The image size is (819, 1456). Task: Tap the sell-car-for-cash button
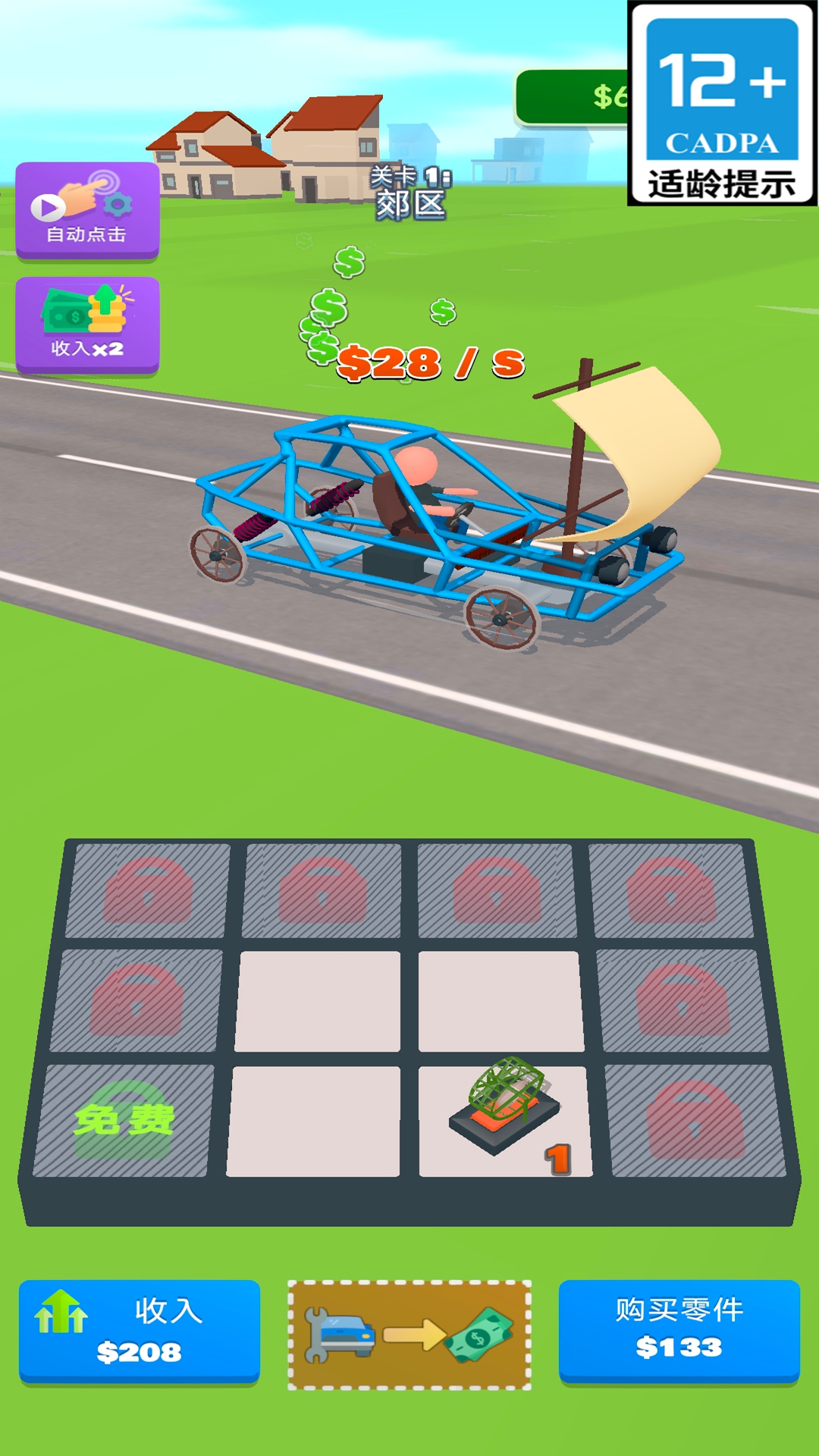[x=409, y=1335]
